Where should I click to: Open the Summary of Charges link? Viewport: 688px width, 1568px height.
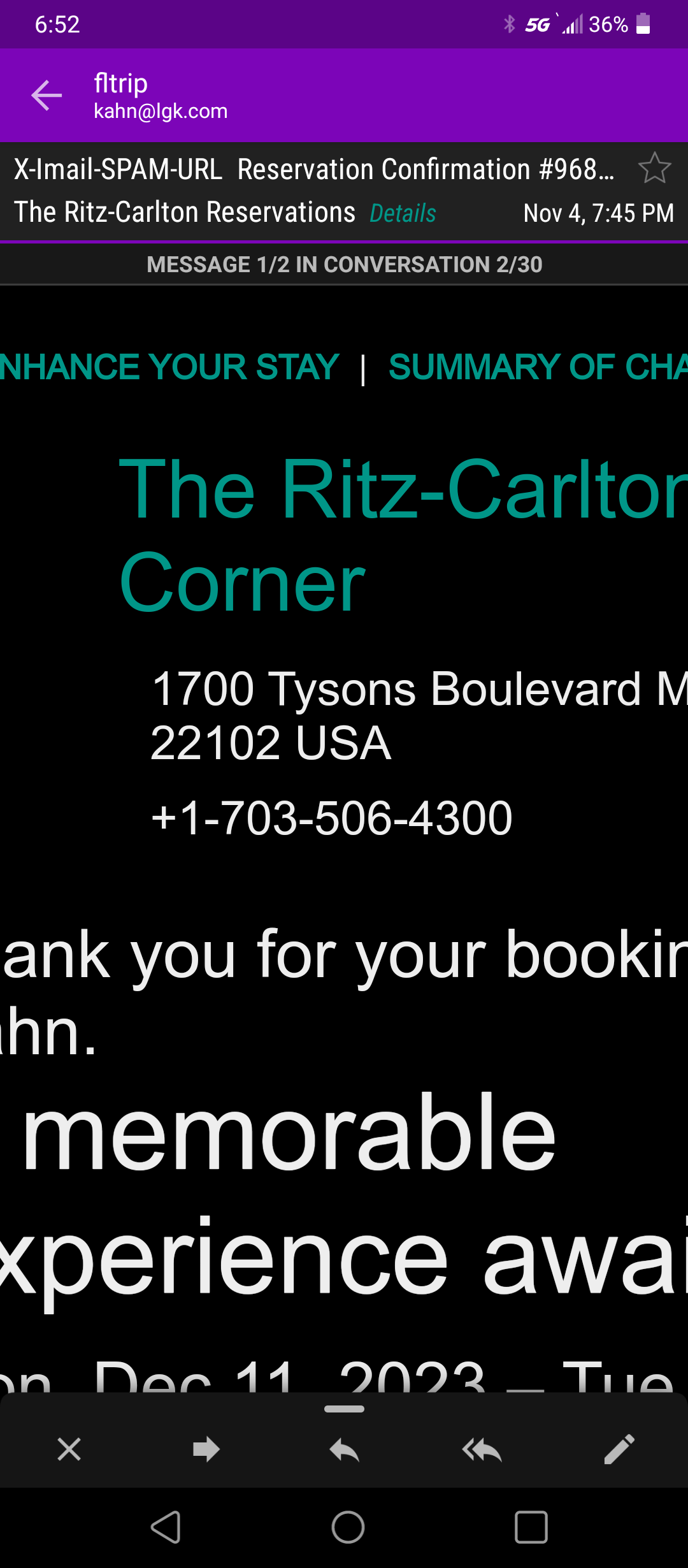(538, 367)
